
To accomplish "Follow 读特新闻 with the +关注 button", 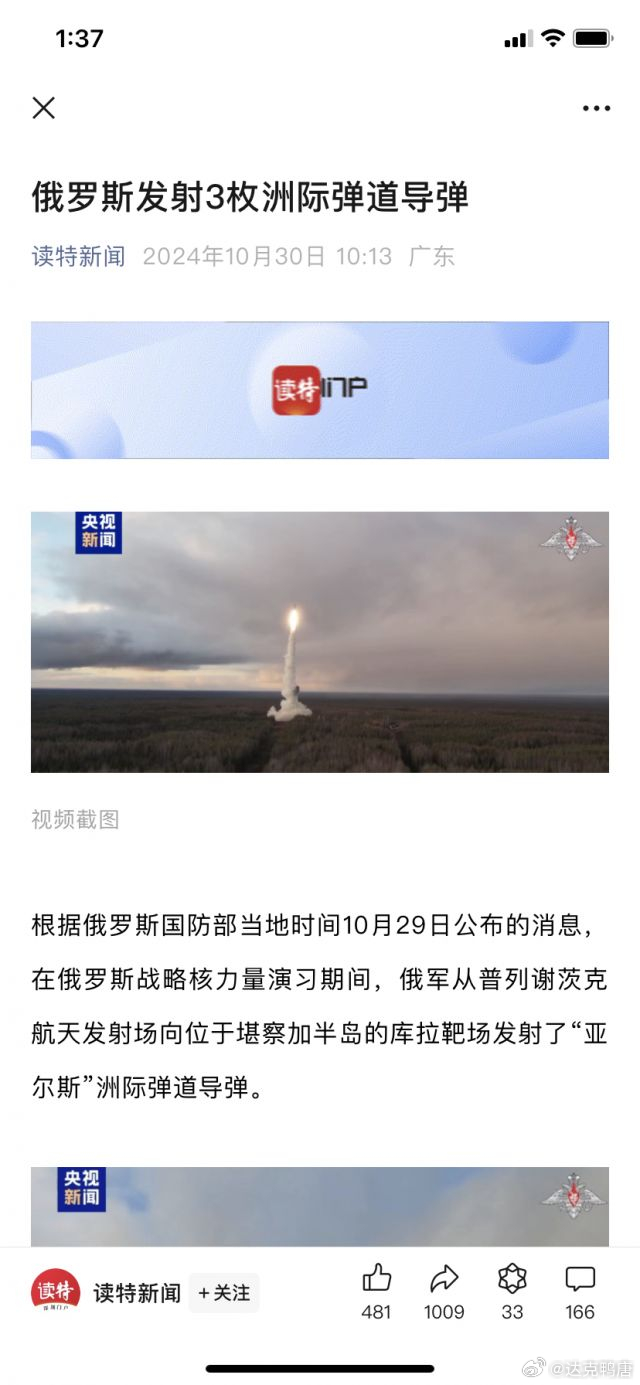I will 224,1293.
